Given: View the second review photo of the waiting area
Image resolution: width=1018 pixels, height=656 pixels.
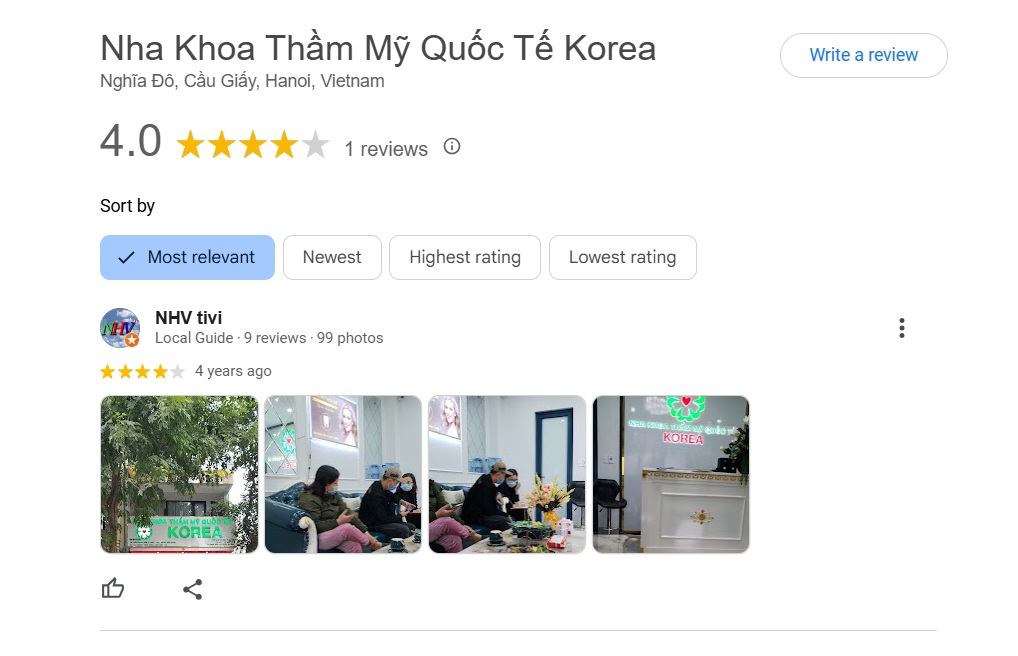Looking at the screenshot, I should (x=343, y=474).
